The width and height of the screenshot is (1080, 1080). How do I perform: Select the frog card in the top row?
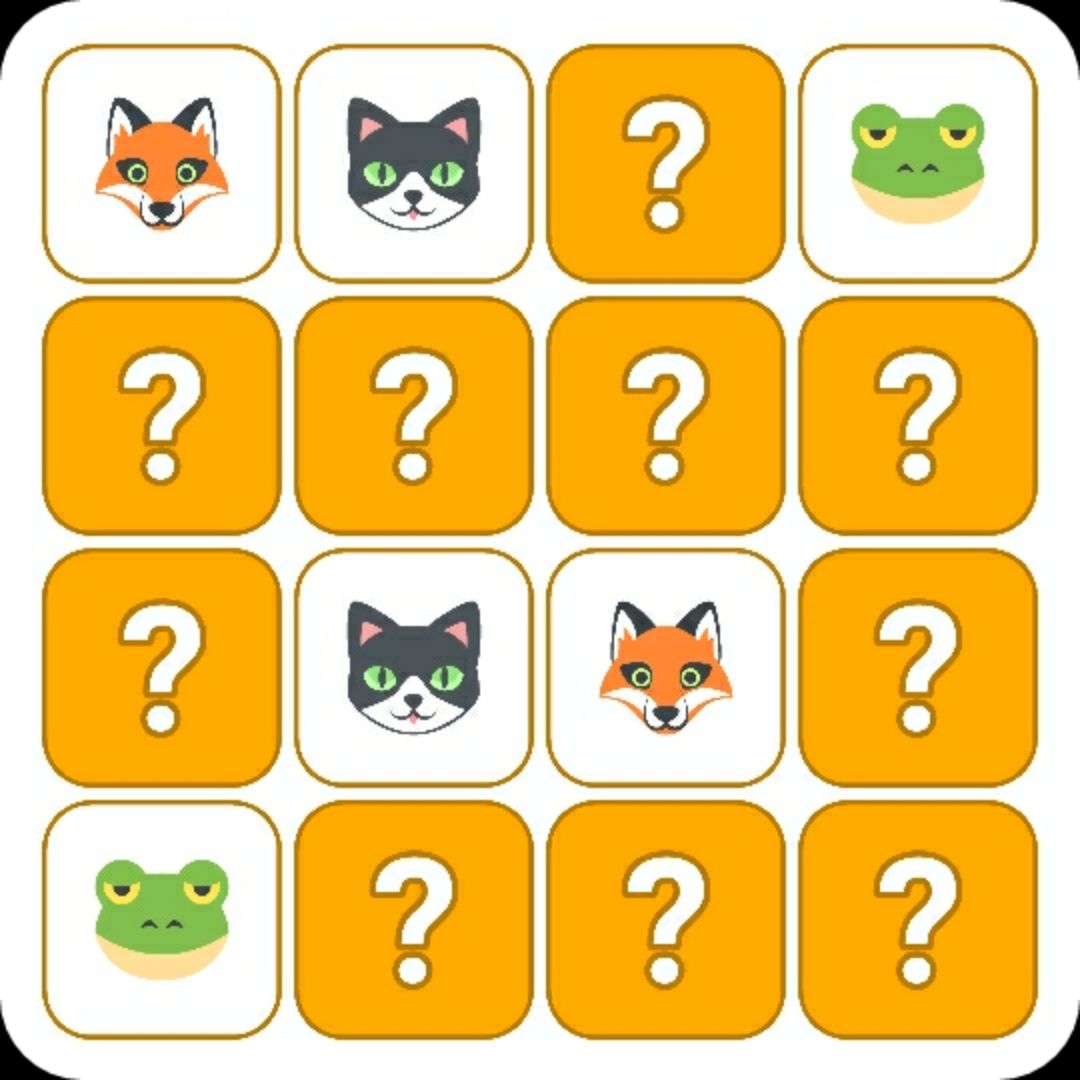(x=918, y=163)
